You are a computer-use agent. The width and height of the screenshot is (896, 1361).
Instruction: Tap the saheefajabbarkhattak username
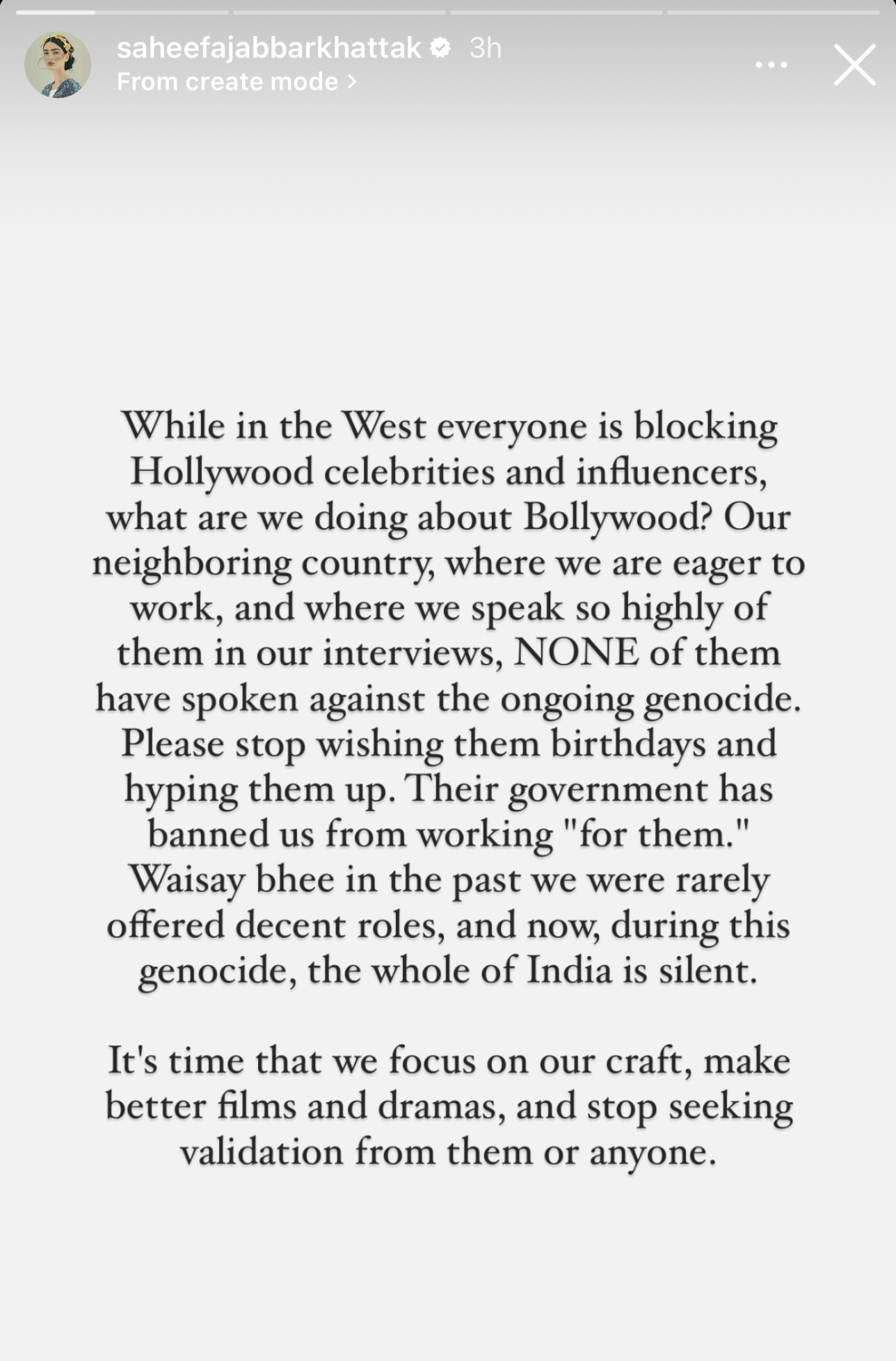[x=269, y=48]
